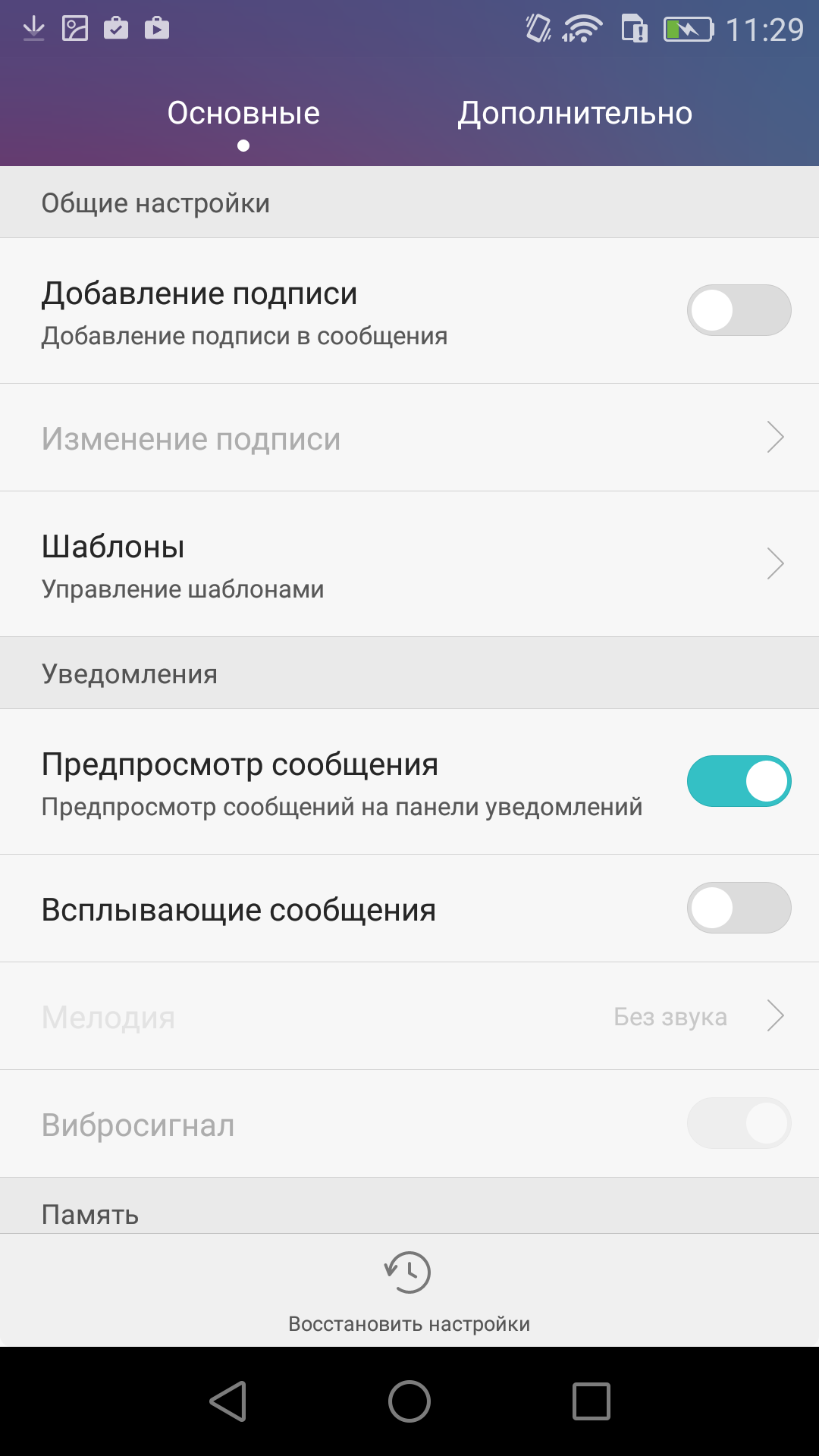Turn off Предпросмотр сообщения
This screenshot has height=1456, width=819.
click(739, 781)
